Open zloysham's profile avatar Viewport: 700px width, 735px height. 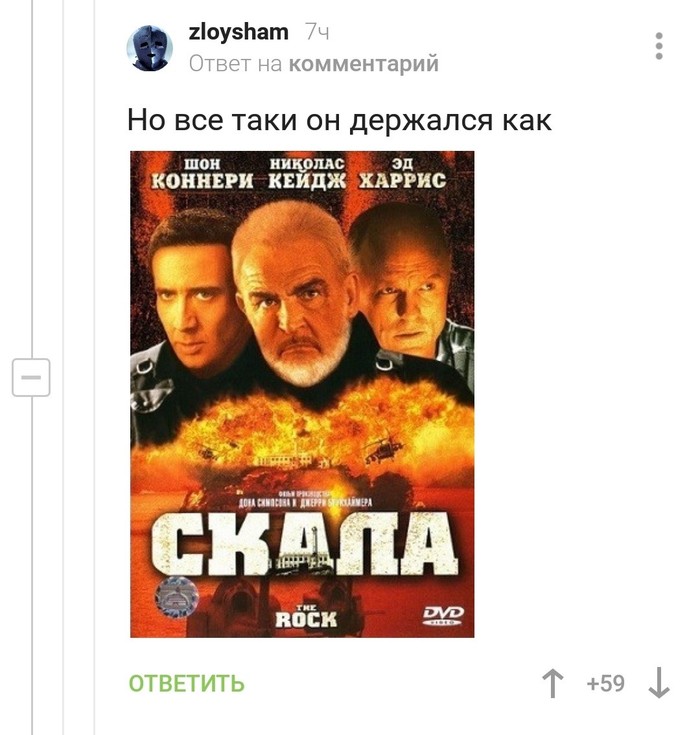pyautogui.click(x=149, y=47)
